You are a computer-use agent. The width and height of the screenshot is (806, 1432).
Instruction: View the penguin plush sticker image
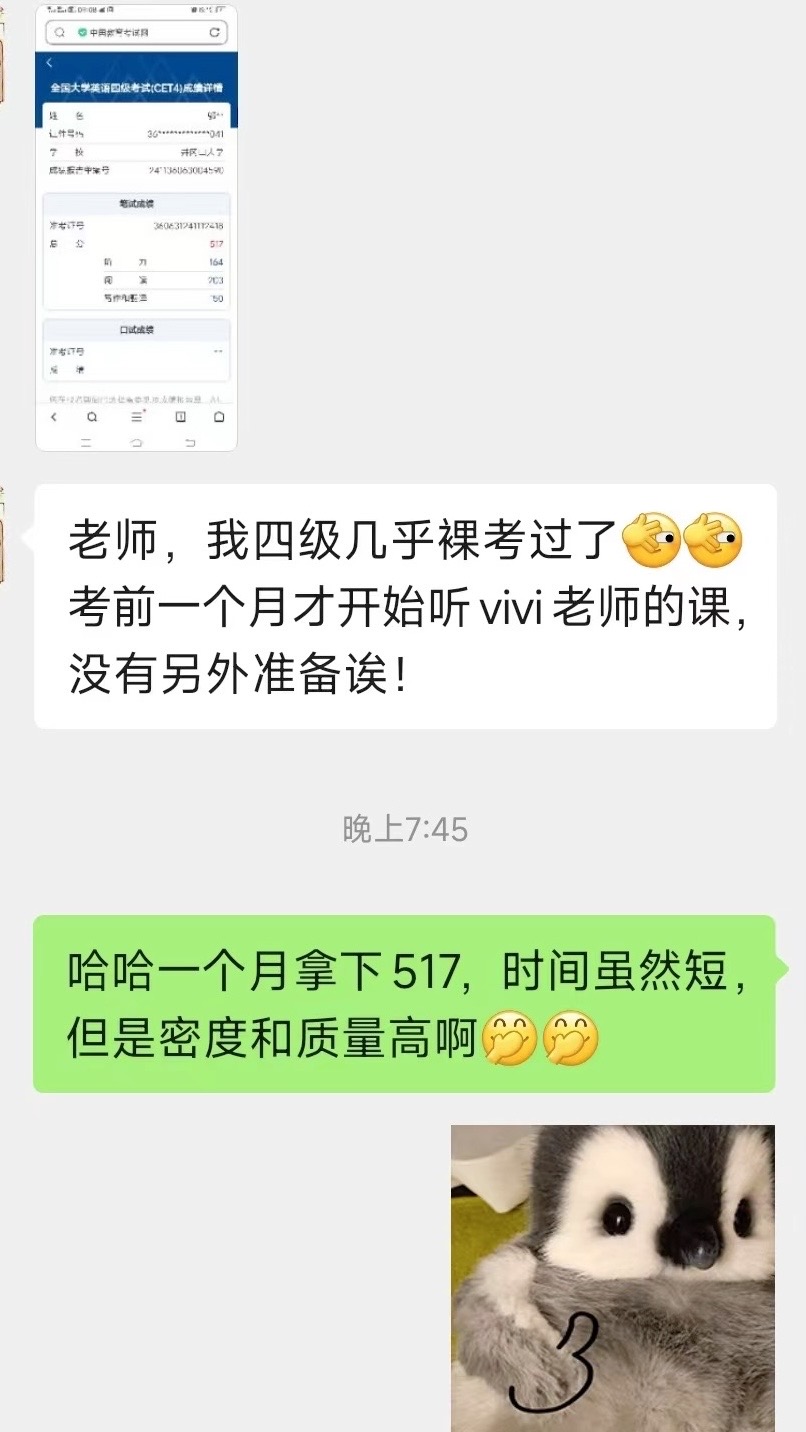point(612,1277)
